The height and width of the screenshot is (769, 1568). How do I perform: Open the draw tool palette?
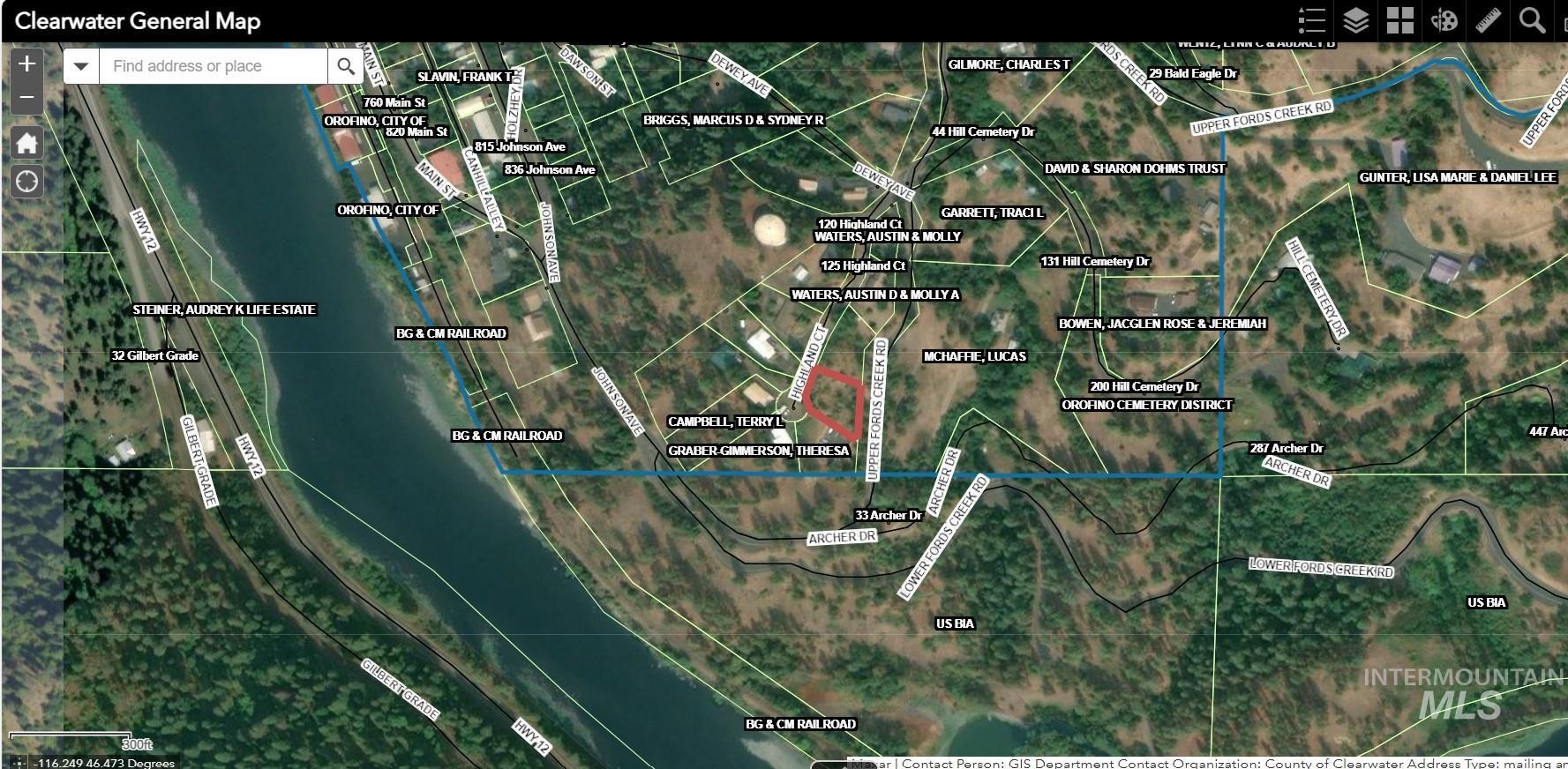(x=1444, y=20)
